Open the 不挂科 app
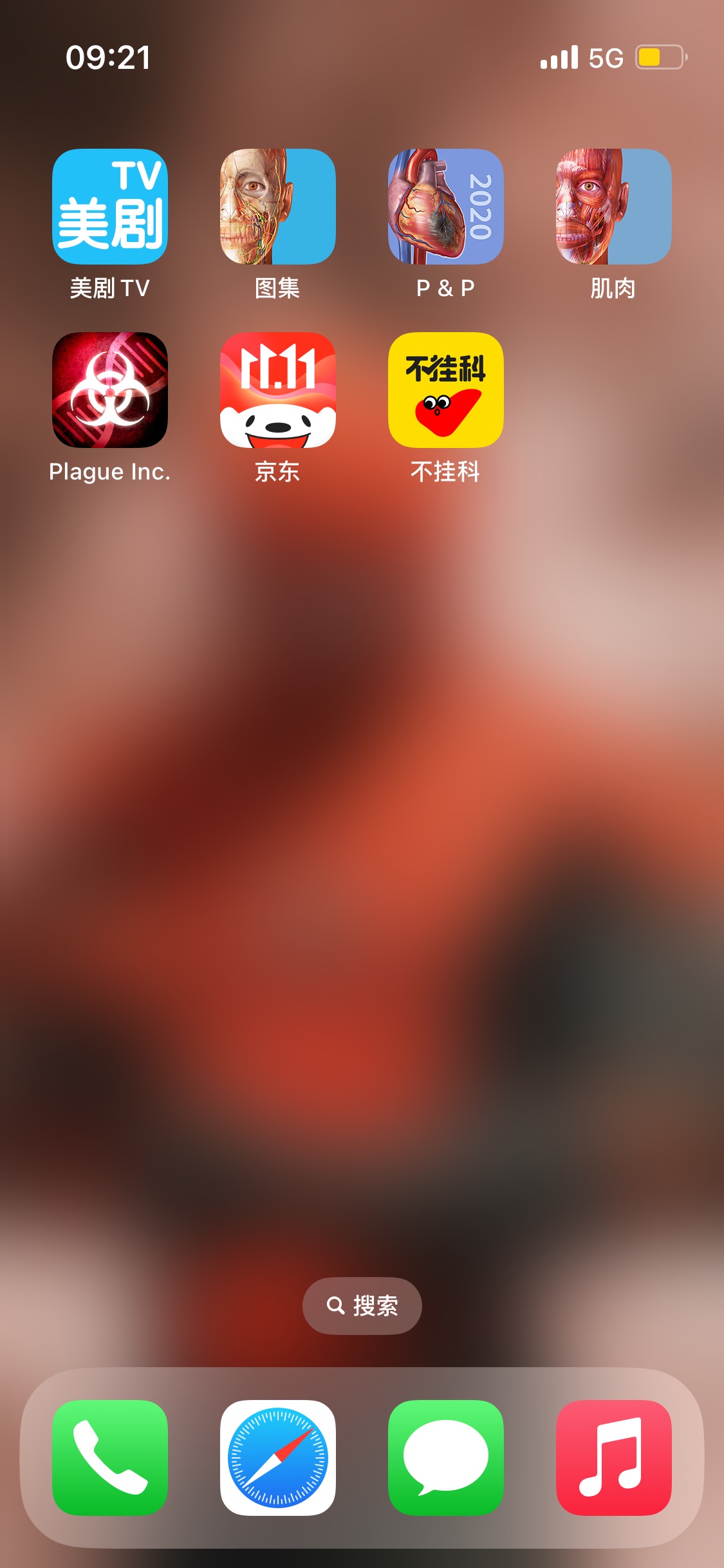Image resolution: width=724 pixels, height=1568 pixels. (x=446, y=390)
